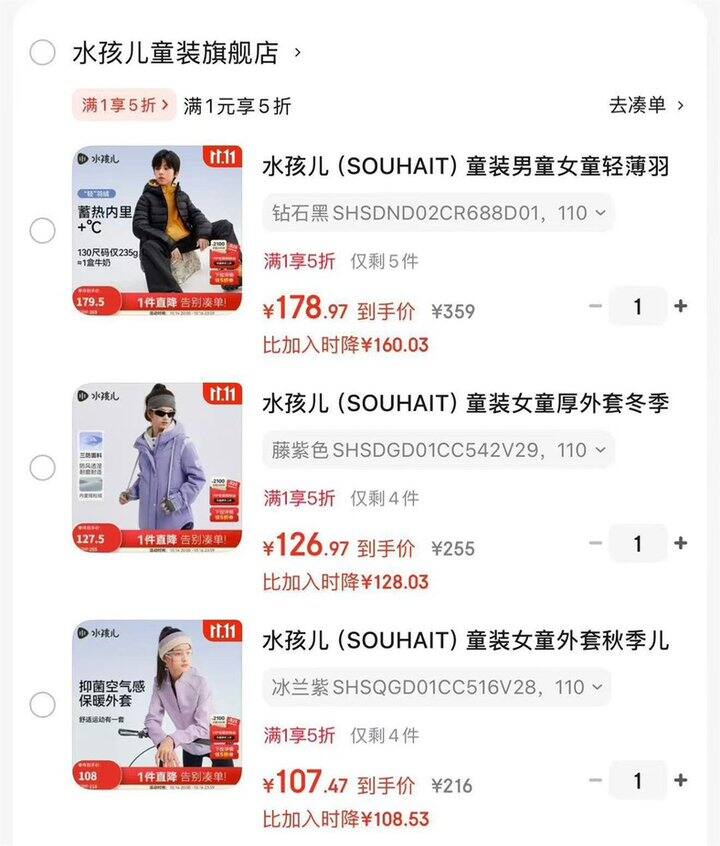This screenshot has height=846, width=720.
Task: Tap 去凑单 to add more items
Action: click(x=646, y=105)
